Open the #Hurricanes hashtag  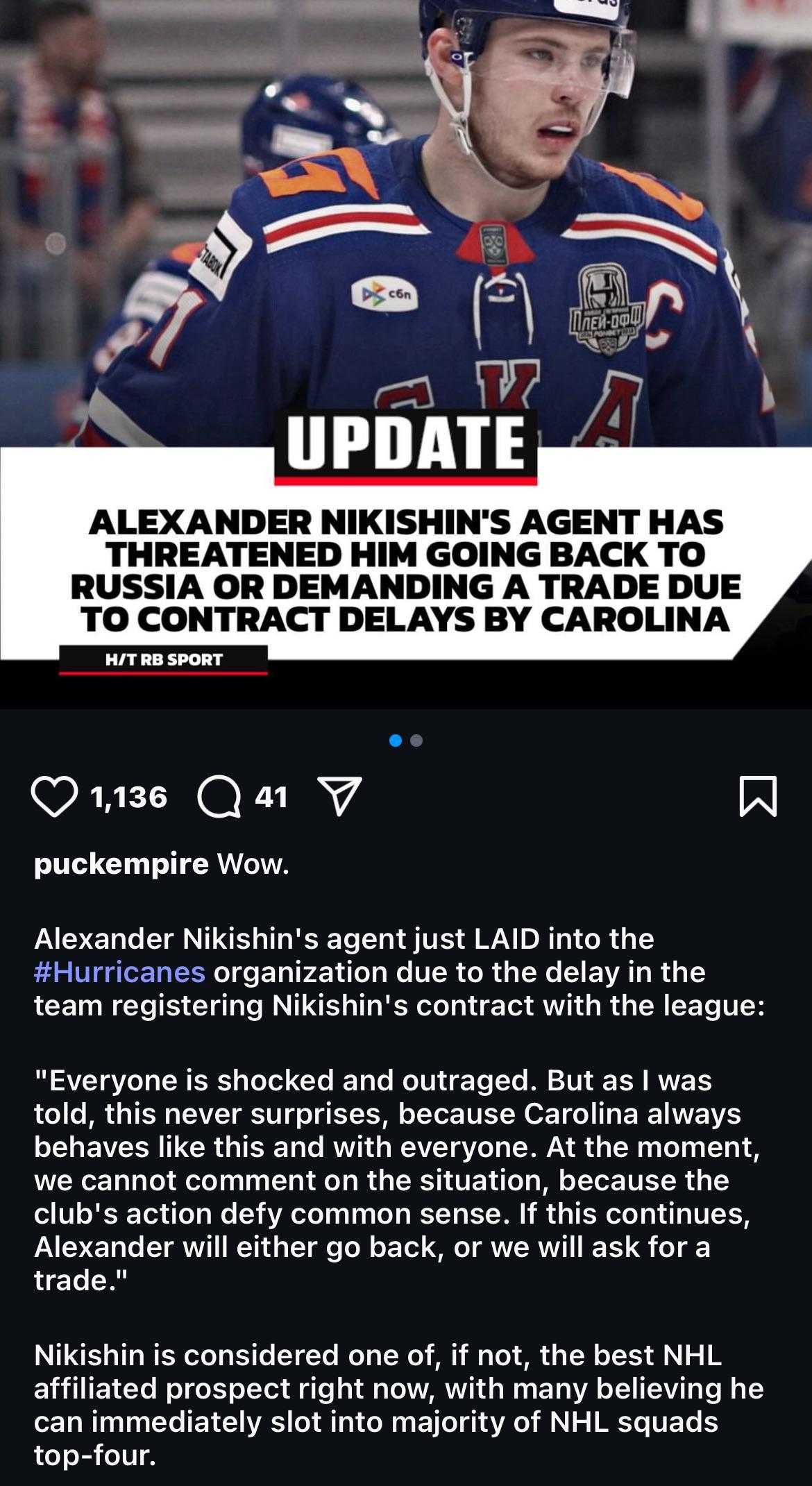click(x=120, y=972)
